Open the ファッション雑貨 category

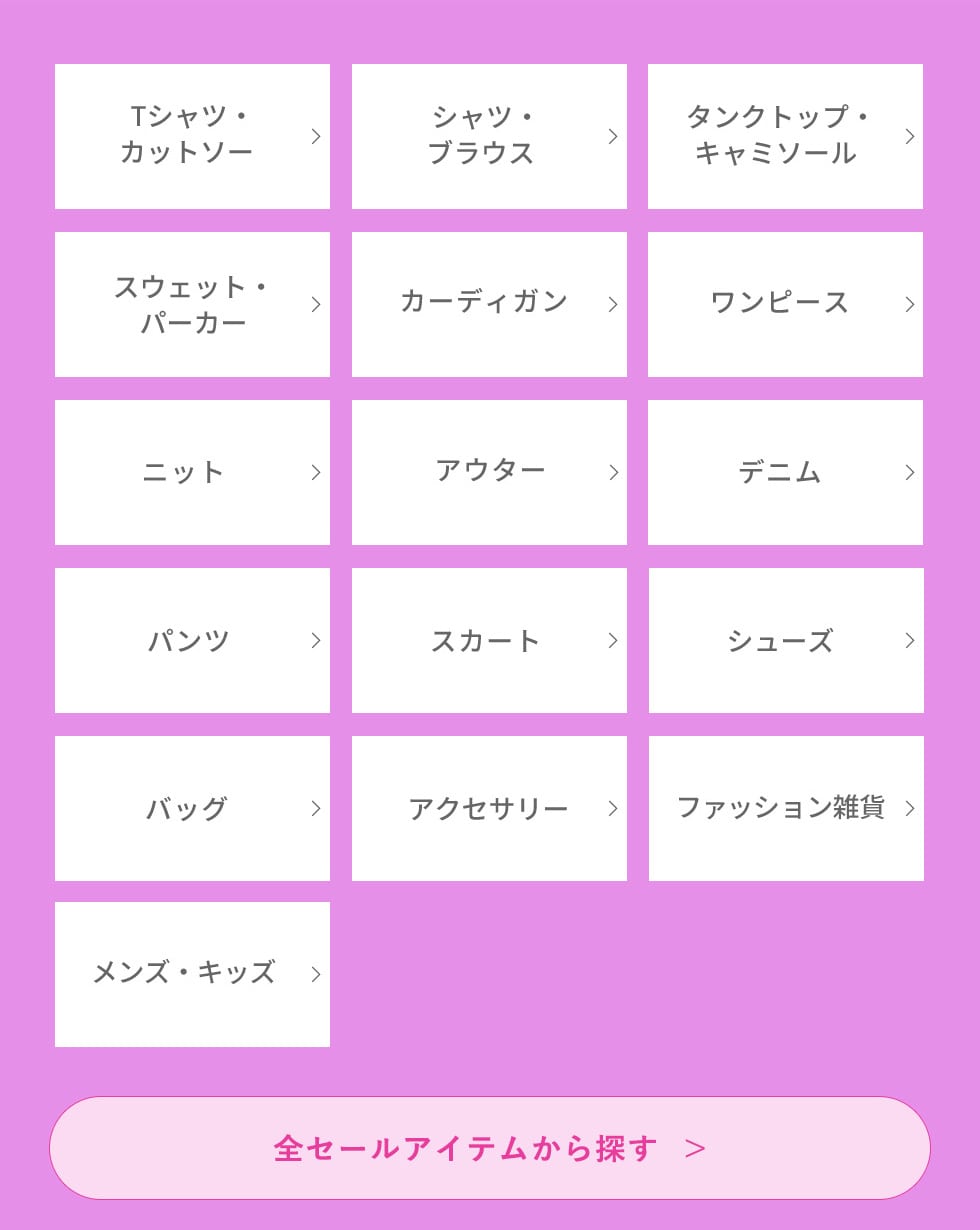coord(786,808)
